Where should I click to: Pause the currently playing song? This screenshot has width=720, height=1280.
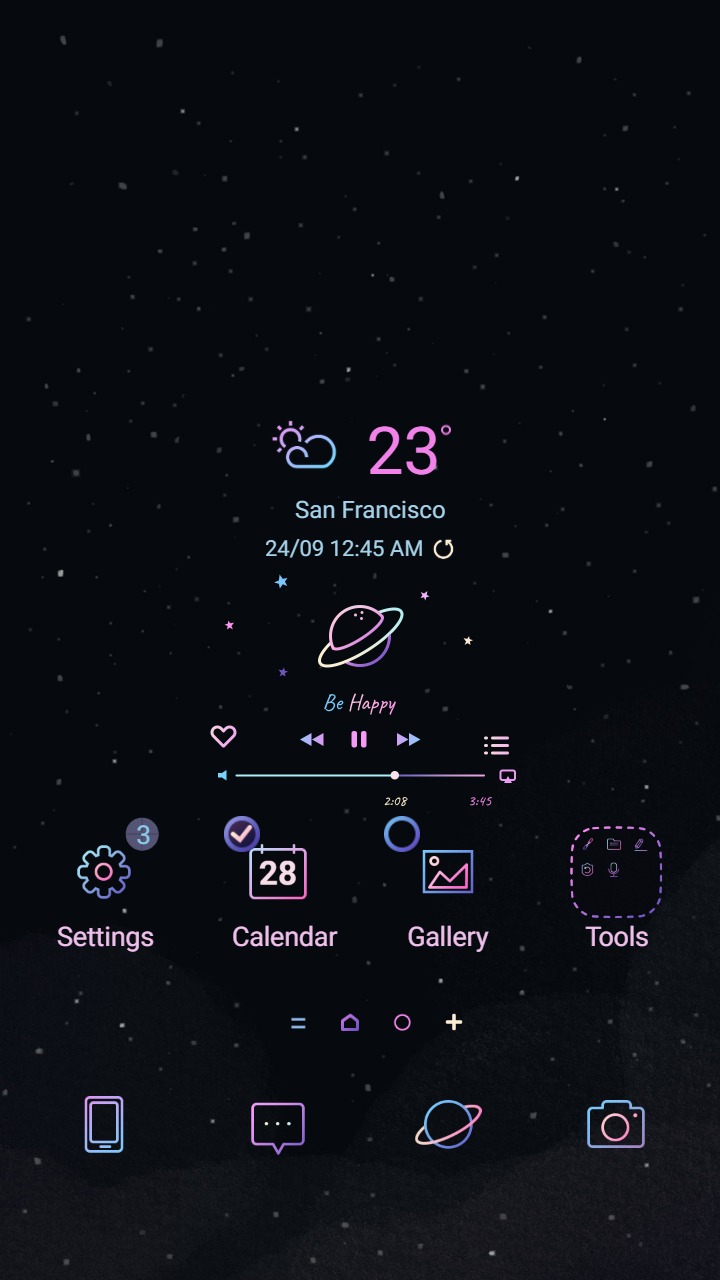coord(358,739)
